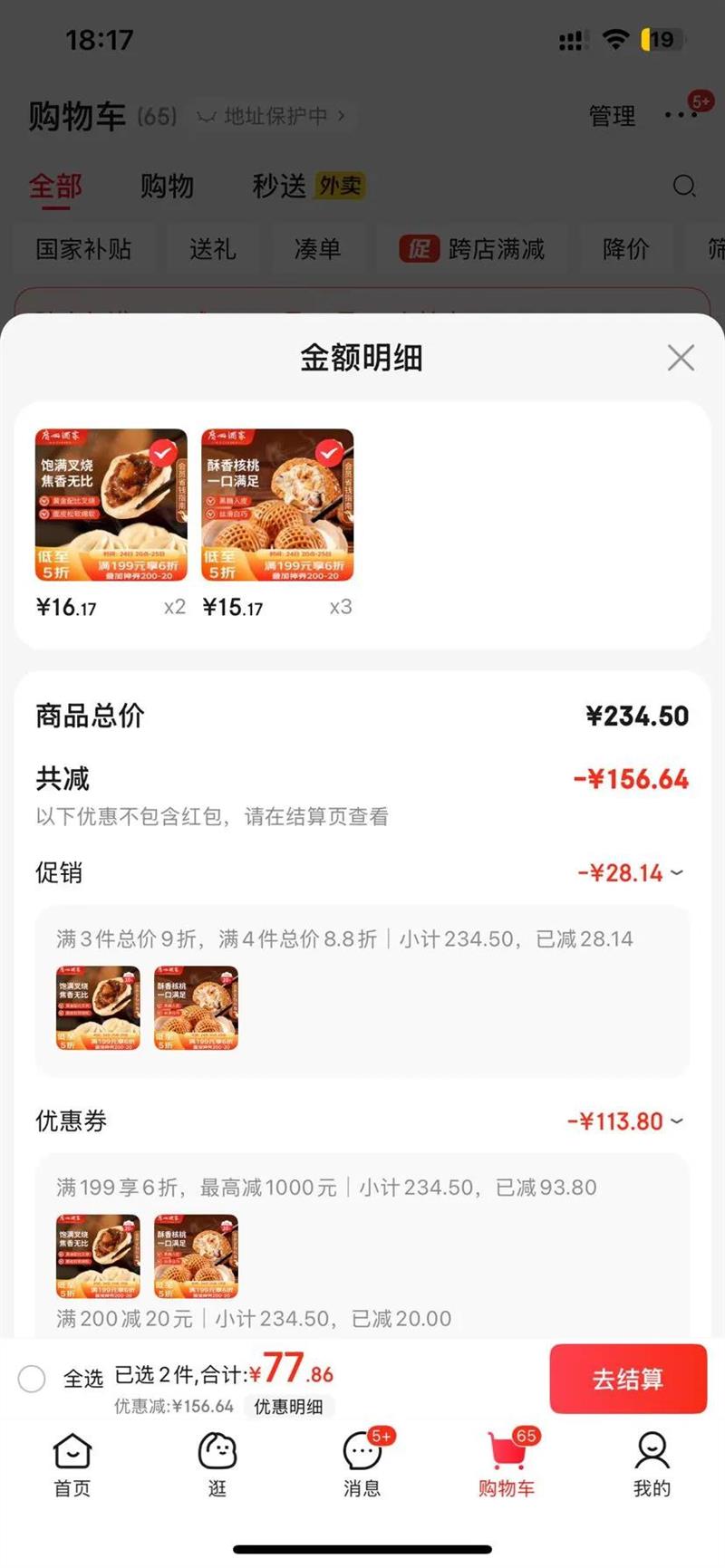Toggle the 全选 select-all checkbox
The height and width of the screenshot is (1568, 725).
click(32, 1379)
